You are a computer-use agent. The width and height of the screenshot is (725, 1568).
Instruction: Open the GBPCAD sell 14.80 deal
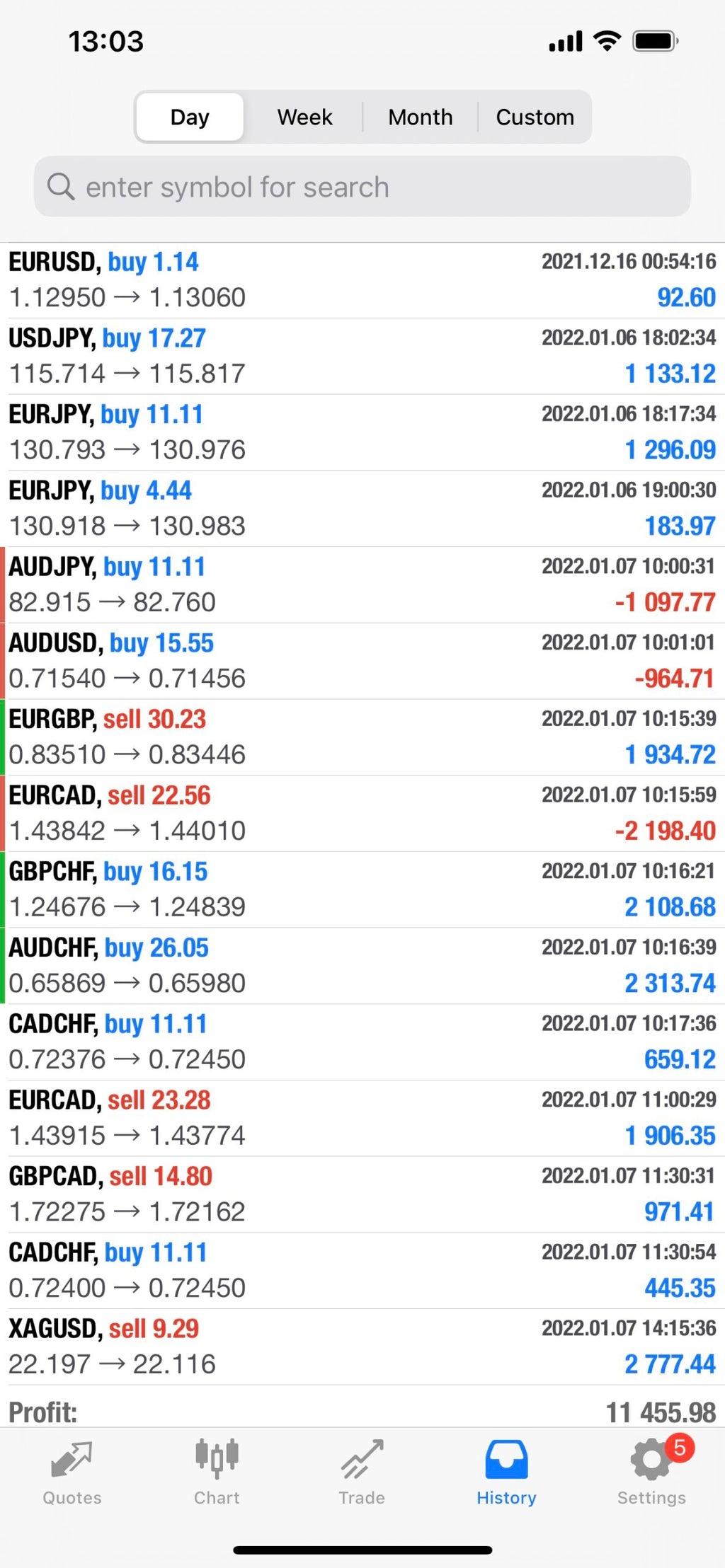tap(362, 1194)
